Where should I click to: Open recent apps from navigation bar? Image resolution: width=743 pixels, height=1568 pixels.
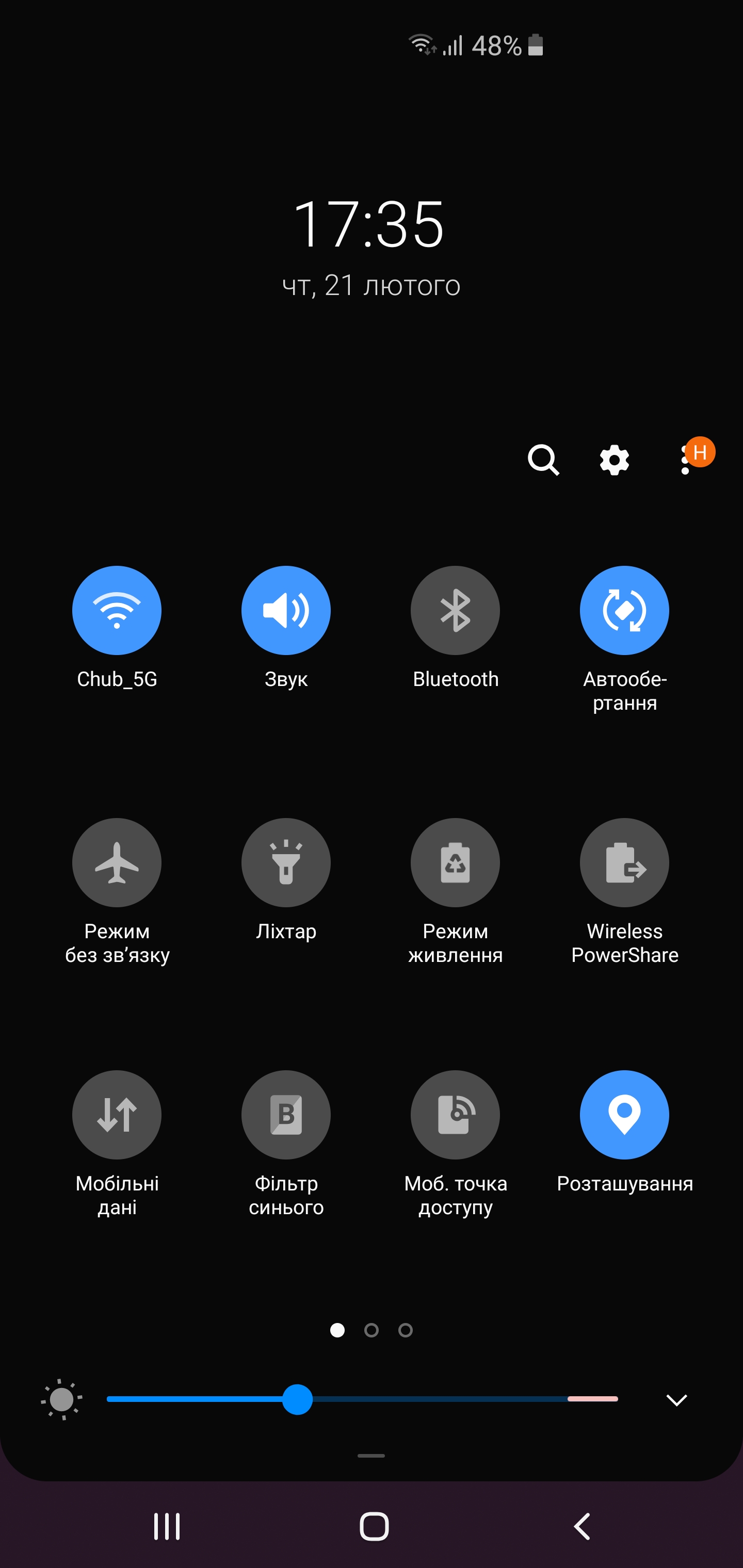coord(166,1526)
